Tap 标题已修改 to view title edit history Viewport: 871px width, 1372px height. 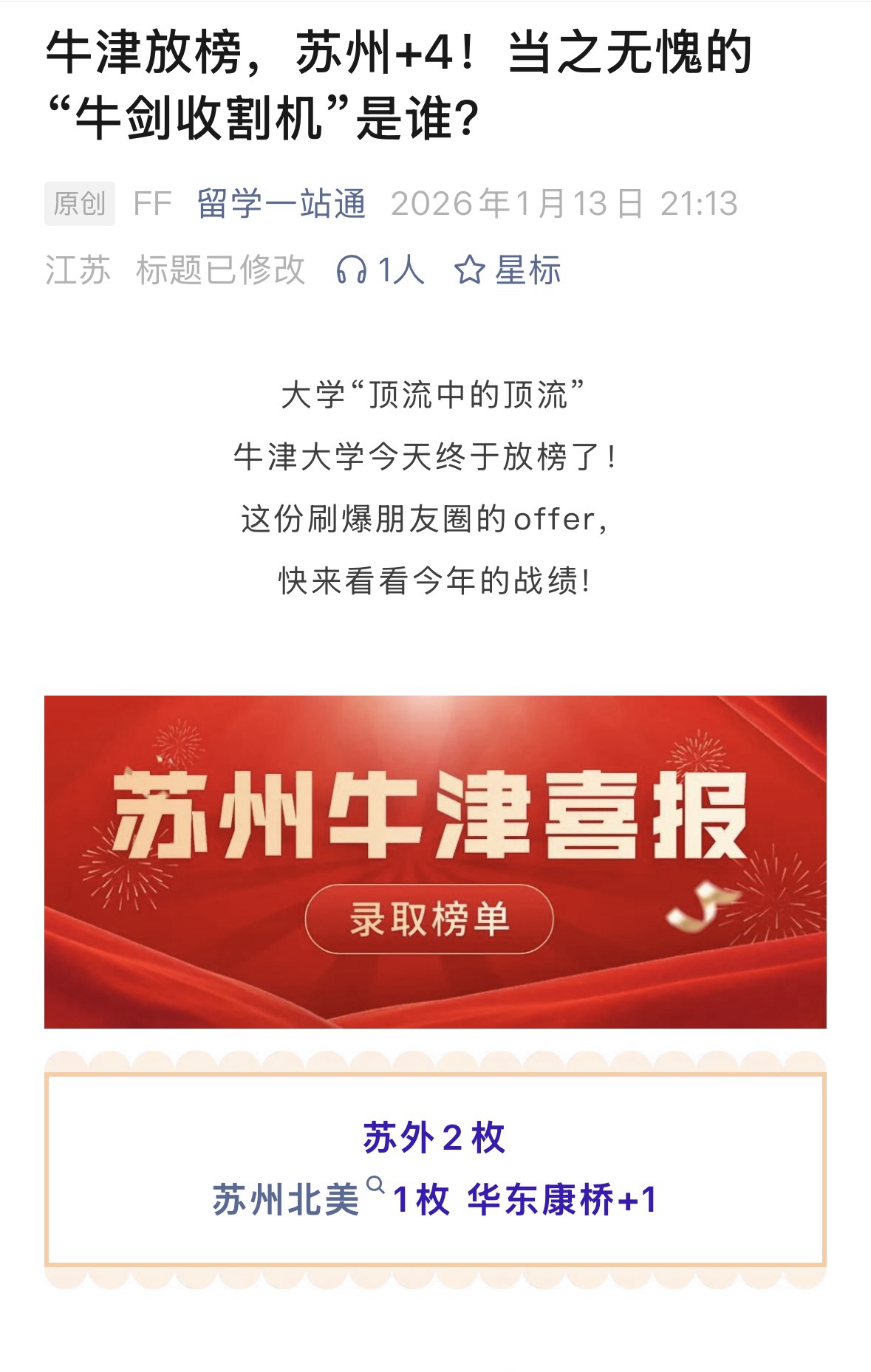(x=221, y=272)
